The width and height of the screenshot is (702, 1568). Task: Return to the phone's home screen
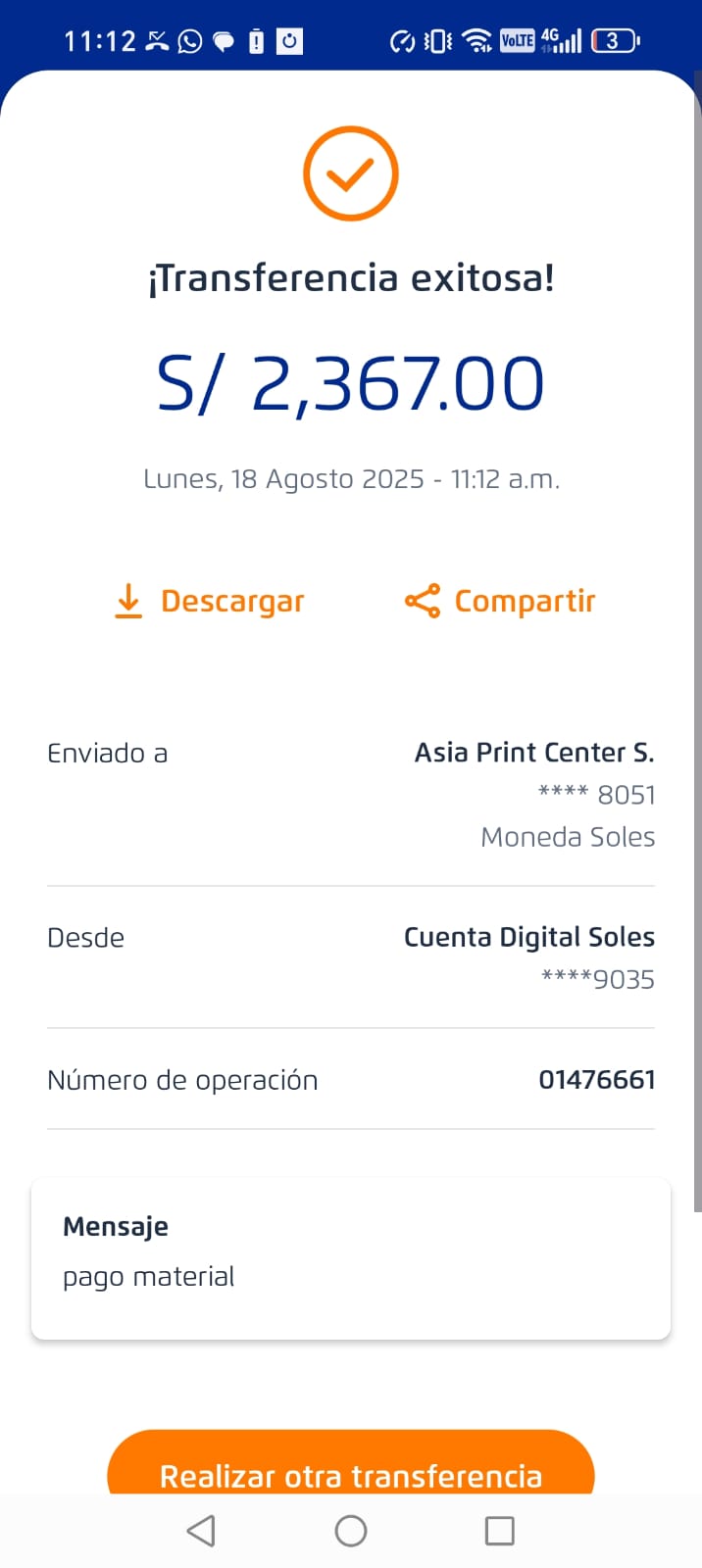pos(351,1531)
